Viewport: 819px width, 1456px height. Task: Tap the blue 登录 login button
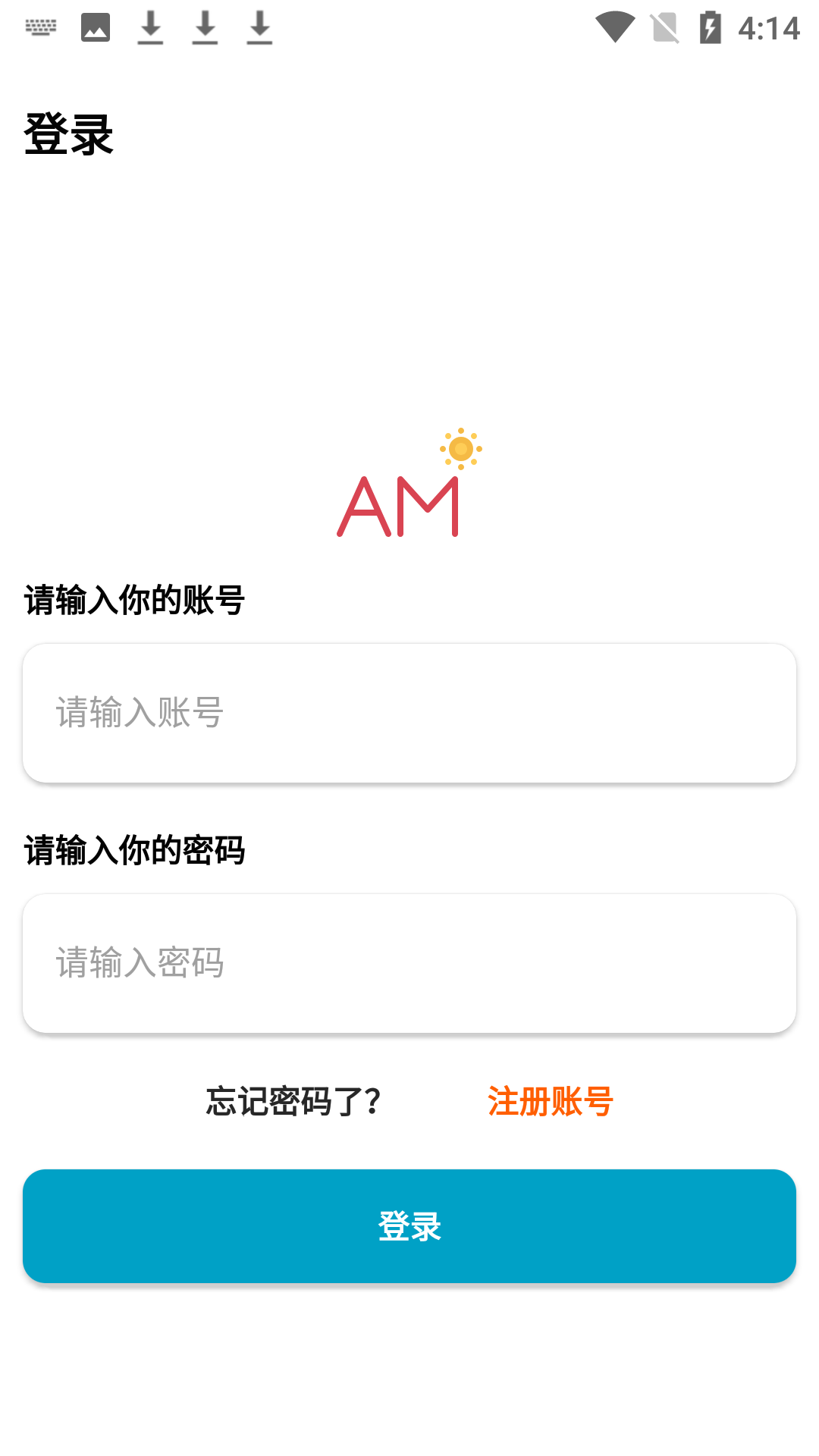[409, 1226]
